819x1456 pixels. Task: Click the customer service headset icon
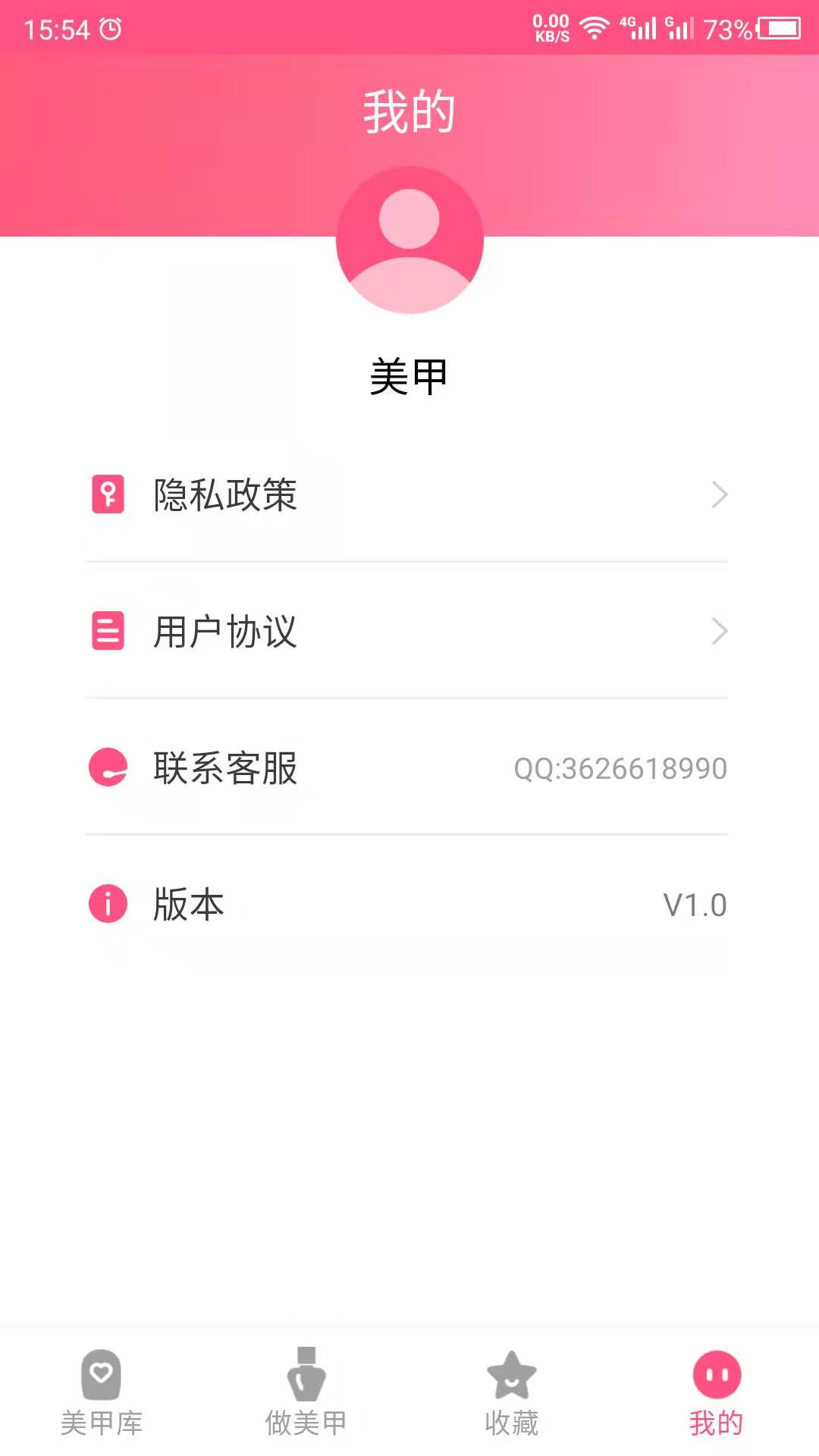(107, 767)
